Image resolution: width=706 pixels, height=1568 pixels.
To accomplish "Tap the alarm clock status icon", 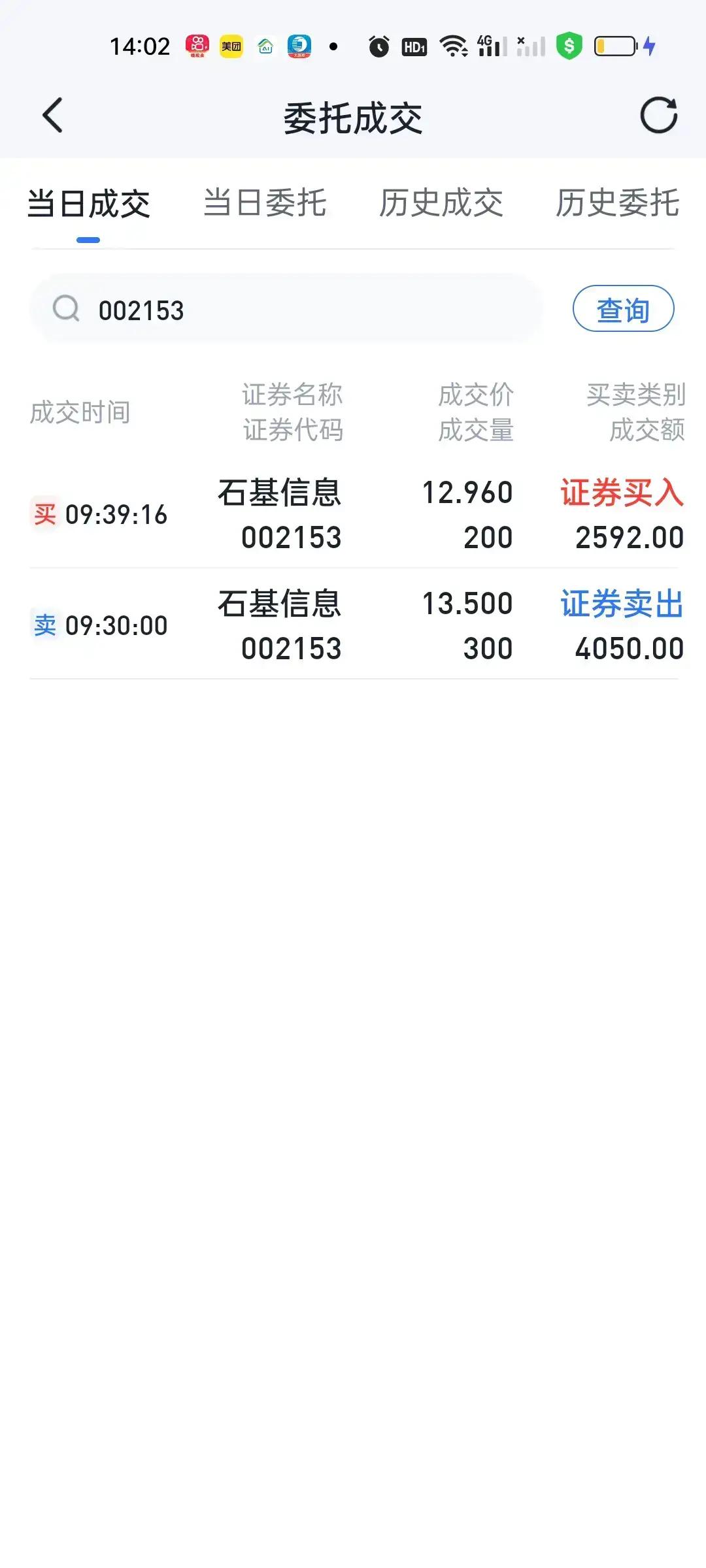I will click(378, 45).
